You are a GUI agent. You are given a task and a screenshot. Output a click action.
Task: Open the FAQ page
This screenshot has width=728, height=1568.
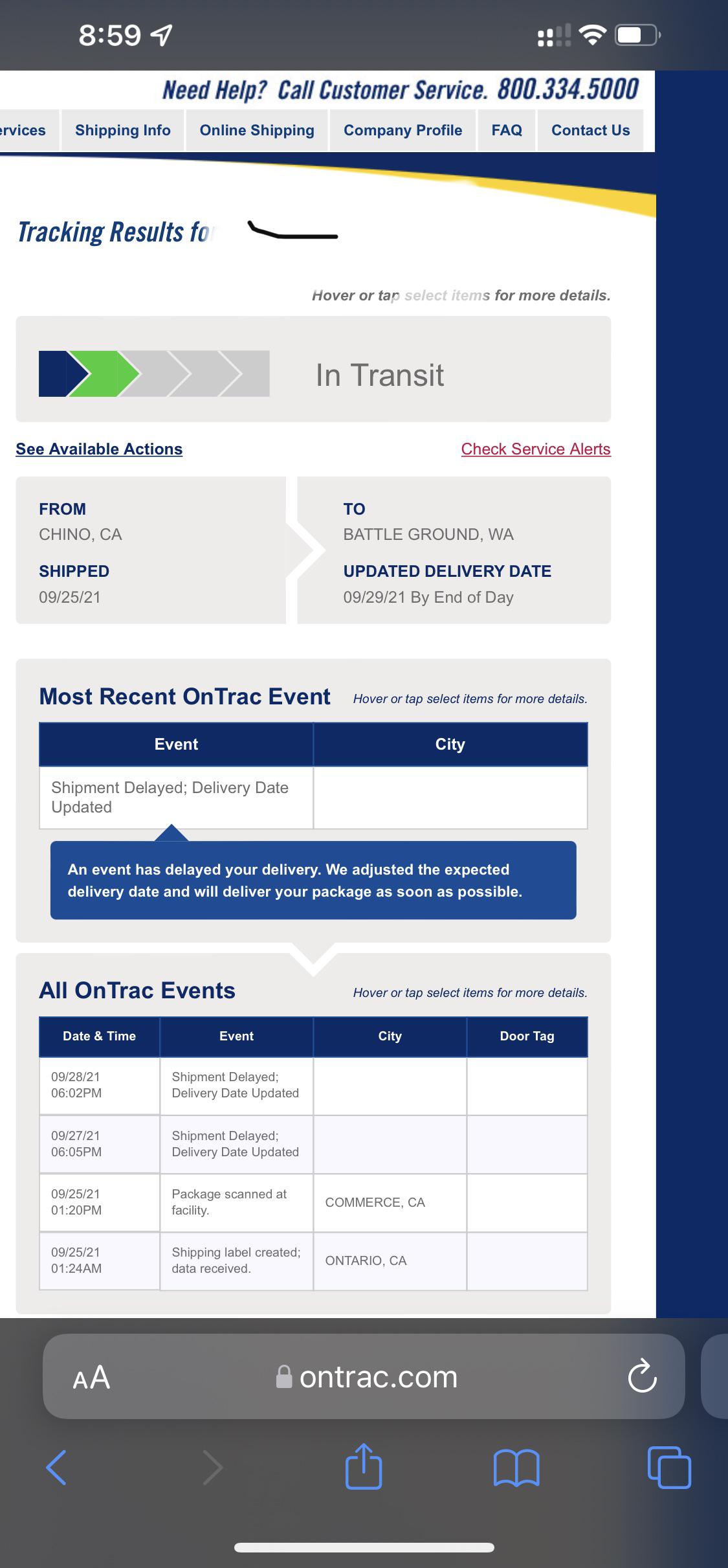(x=506, y=130)
